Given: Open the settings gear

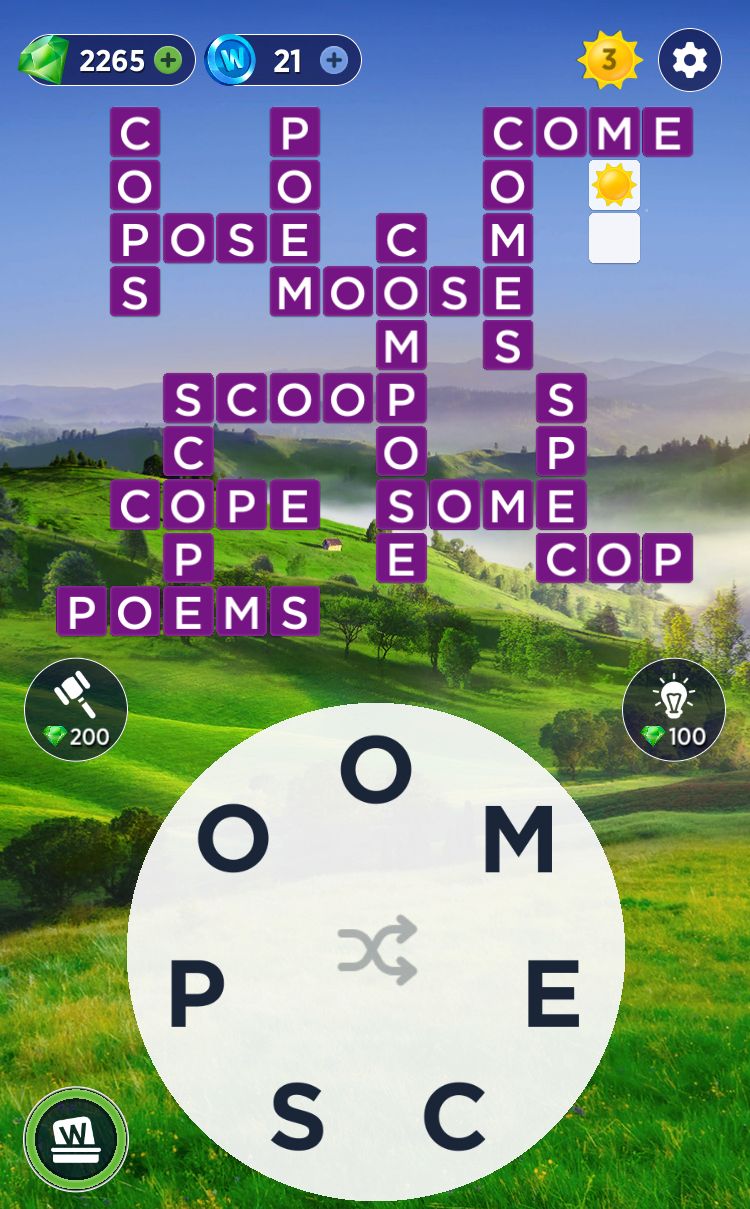Looking at the screenshot, I should 690,61.
